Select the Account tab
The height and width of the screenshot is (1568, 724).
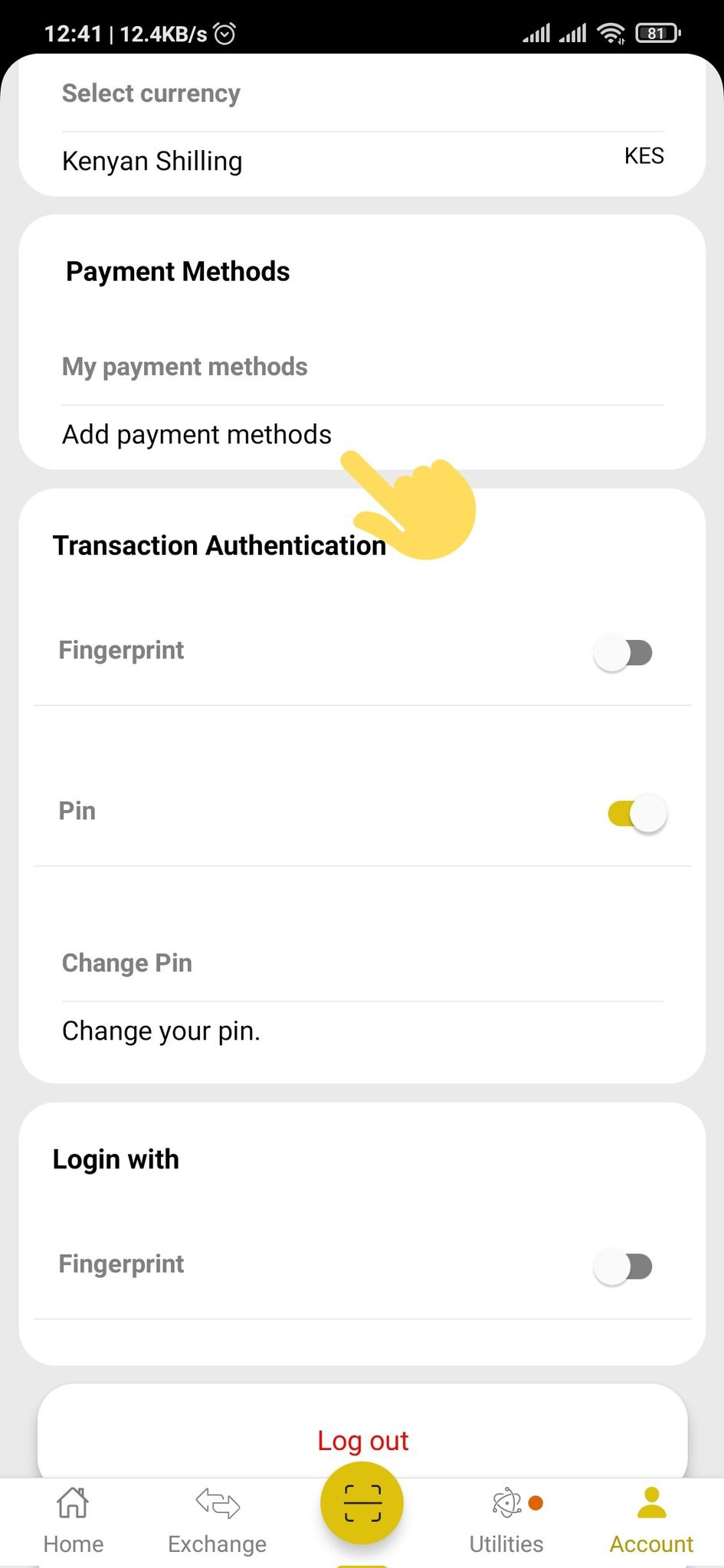(651, 1521)
